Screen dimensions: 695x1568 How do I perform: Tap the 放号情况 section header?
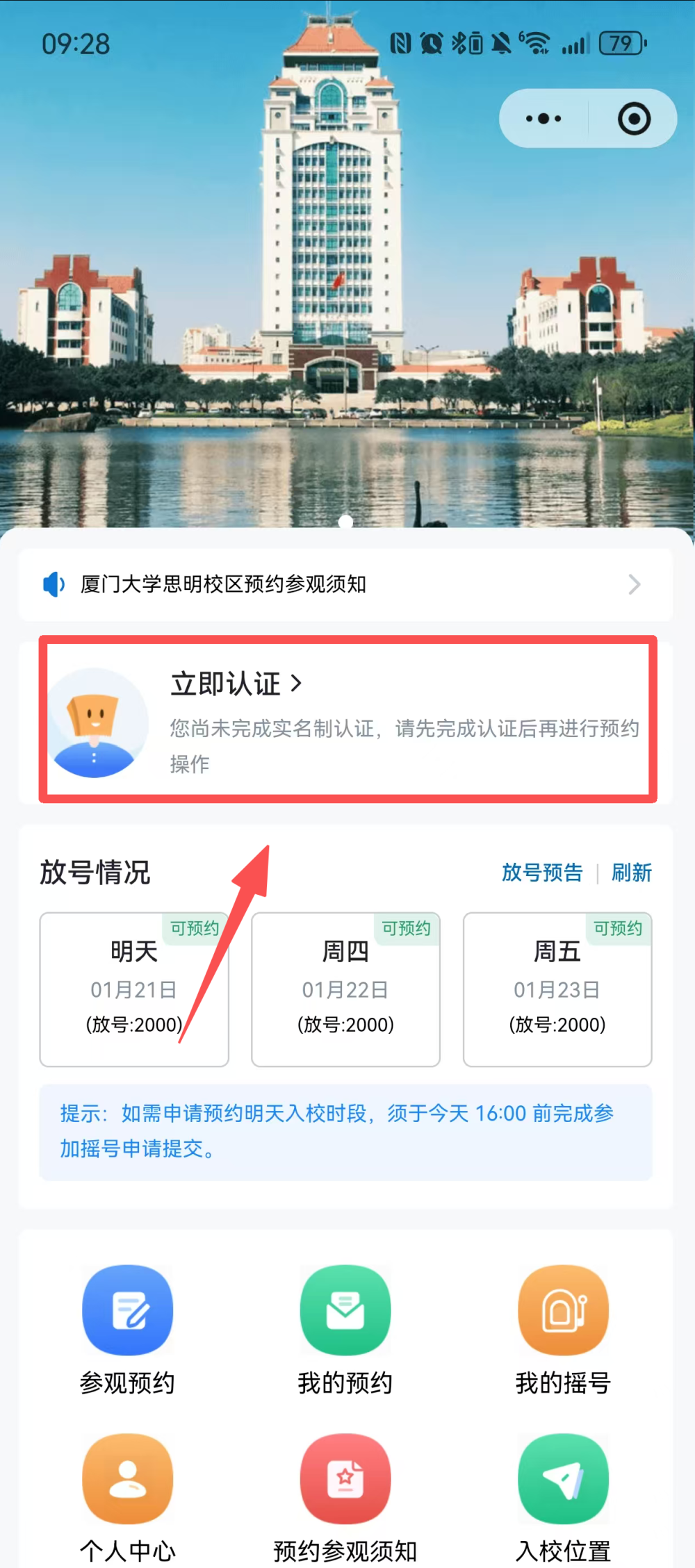[95, 873]
